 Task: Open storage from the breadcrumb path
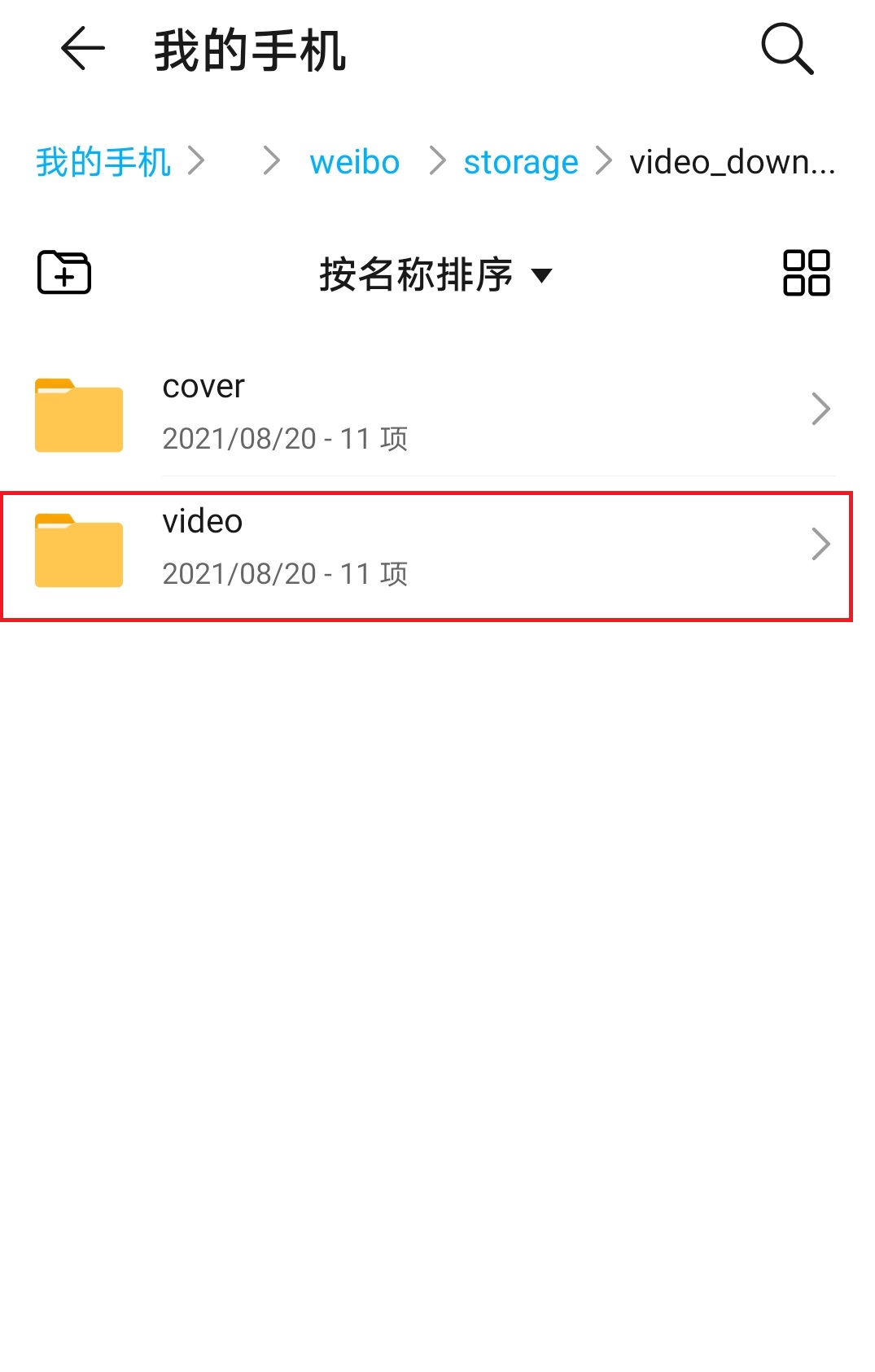click(x=519, y=162)
